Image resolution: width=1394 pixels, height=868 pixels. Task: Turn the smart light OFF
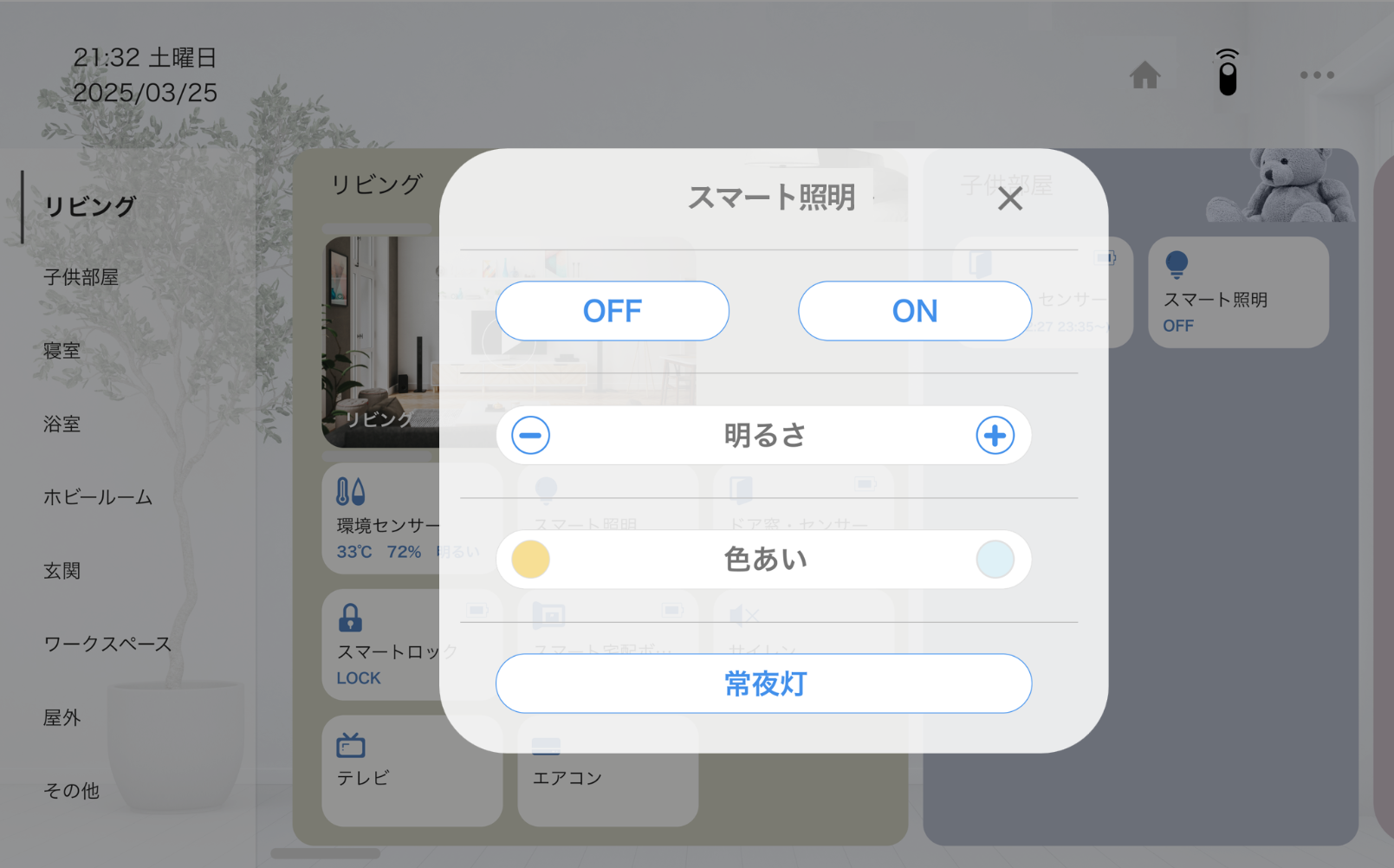point(612,311)
